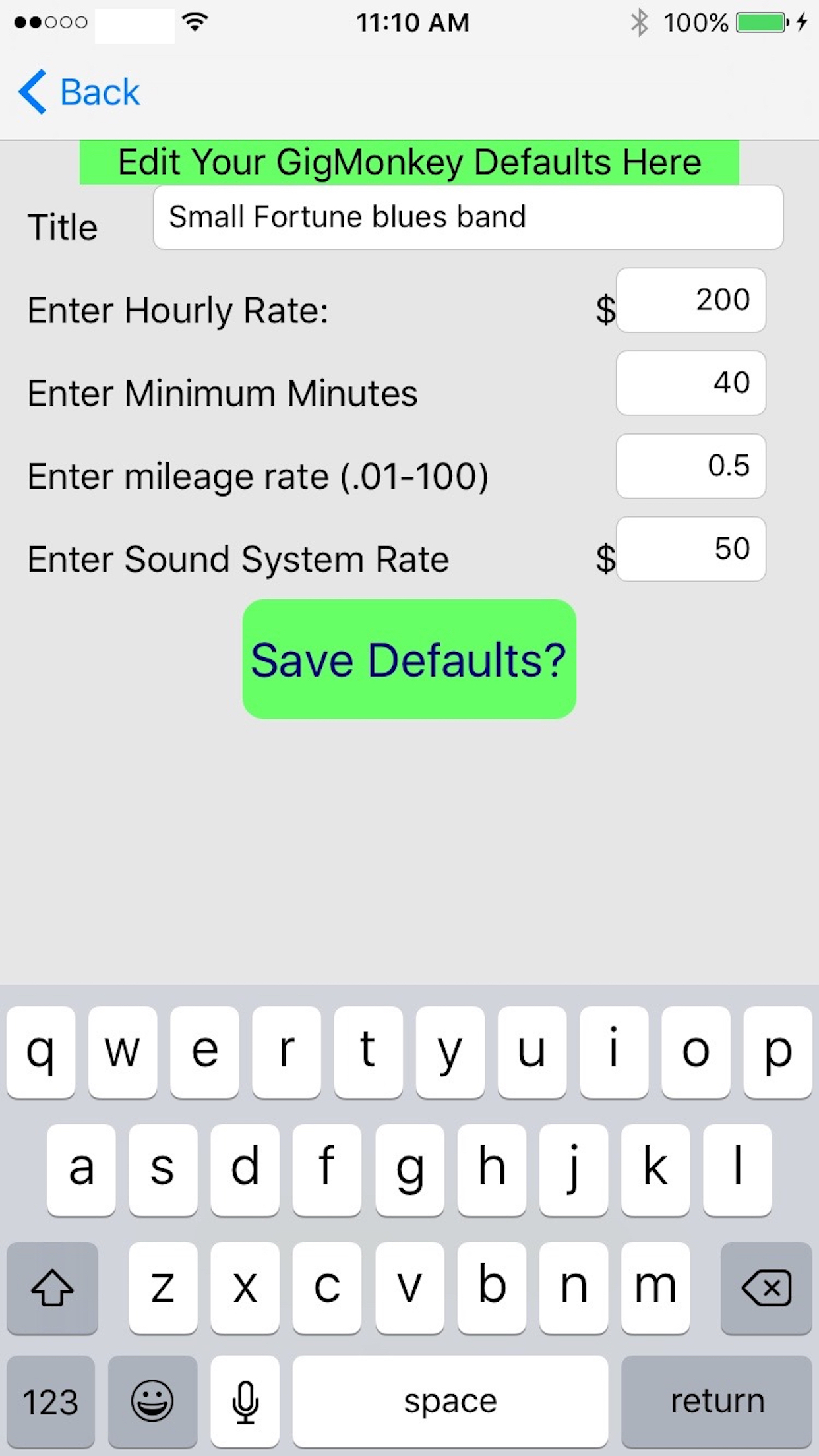Change the sound system rate field
Viewport: 819px width, 1456px height.
point(691,549)
